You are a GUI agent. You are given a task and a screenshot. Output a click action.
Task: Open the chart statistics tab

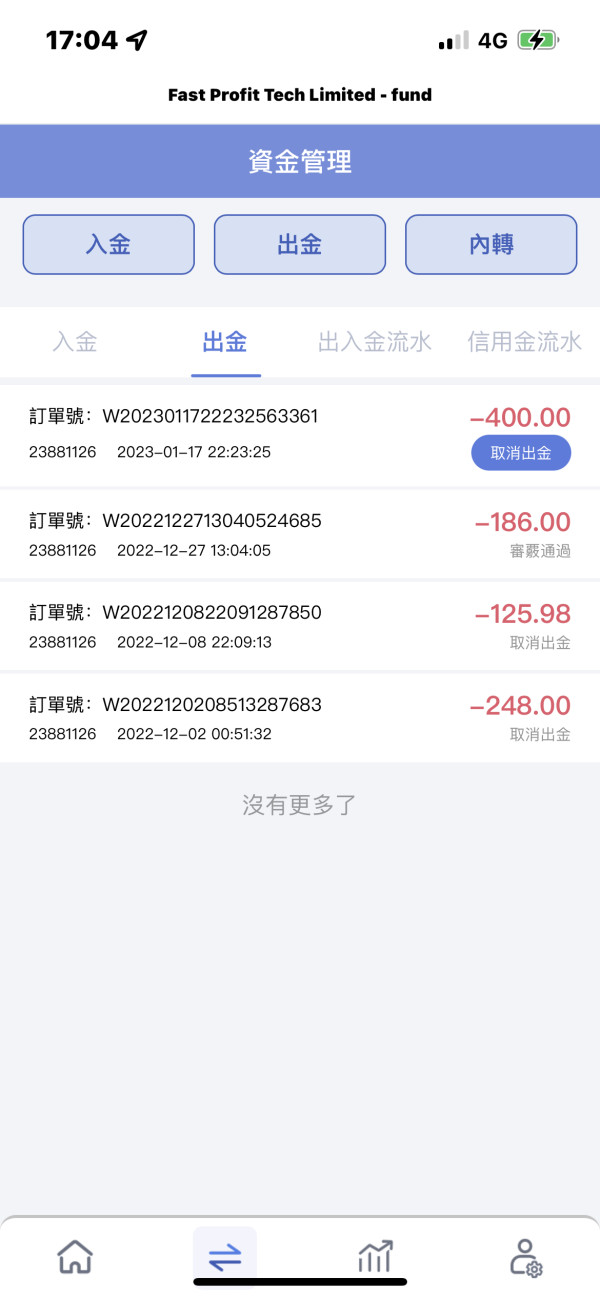(x=375, y=1256)
